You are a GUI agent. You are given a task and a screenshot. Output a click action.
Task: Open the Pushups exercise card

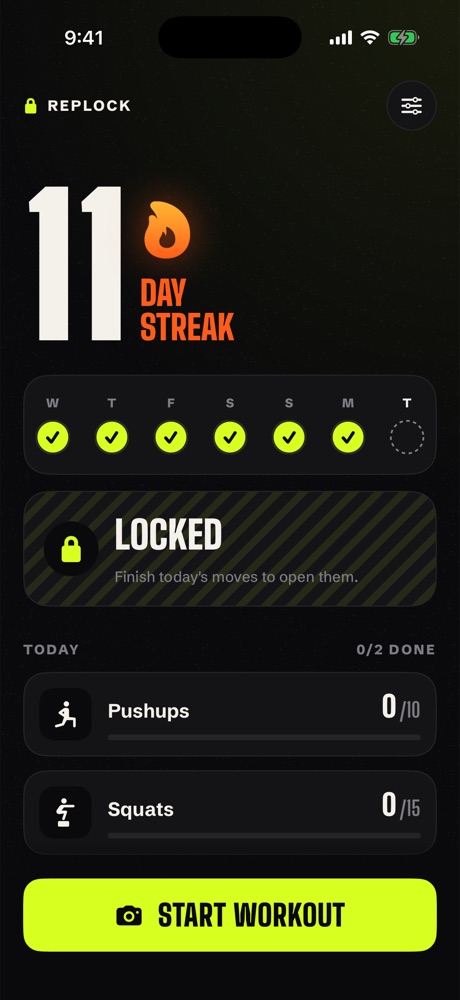pos(230,714)
